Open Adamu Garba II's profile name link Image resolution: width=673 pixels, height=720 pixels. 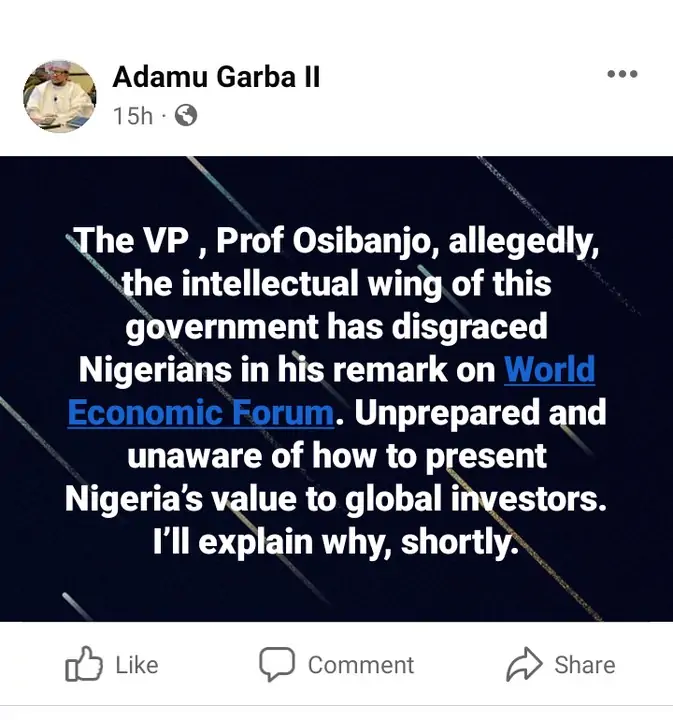pos(216,77)
